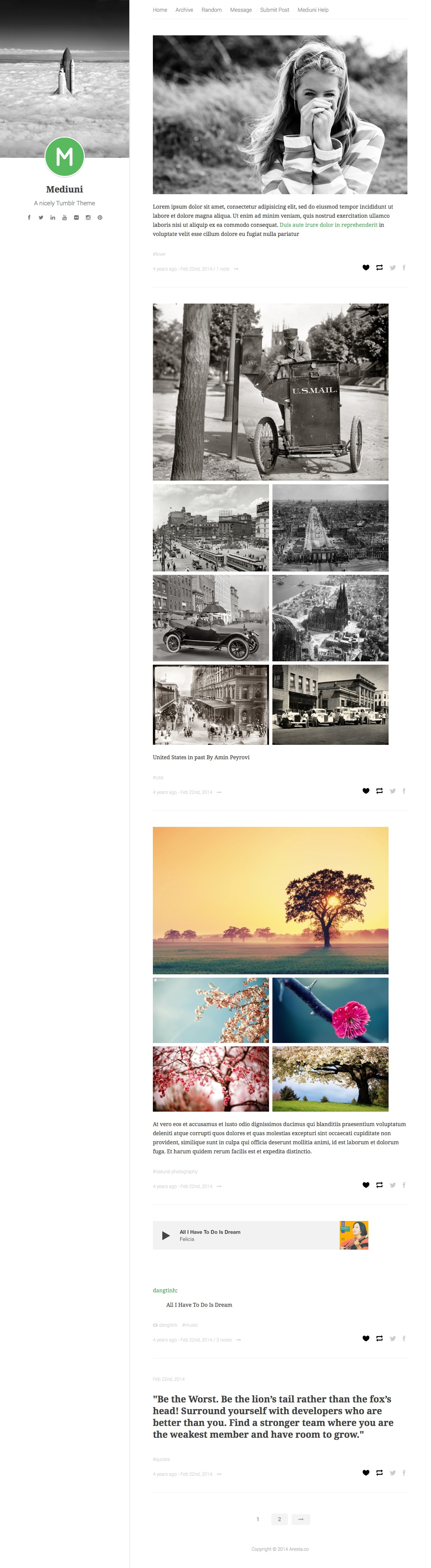
Task: Go to the Random post link
Action: click(x=211, y=10)
